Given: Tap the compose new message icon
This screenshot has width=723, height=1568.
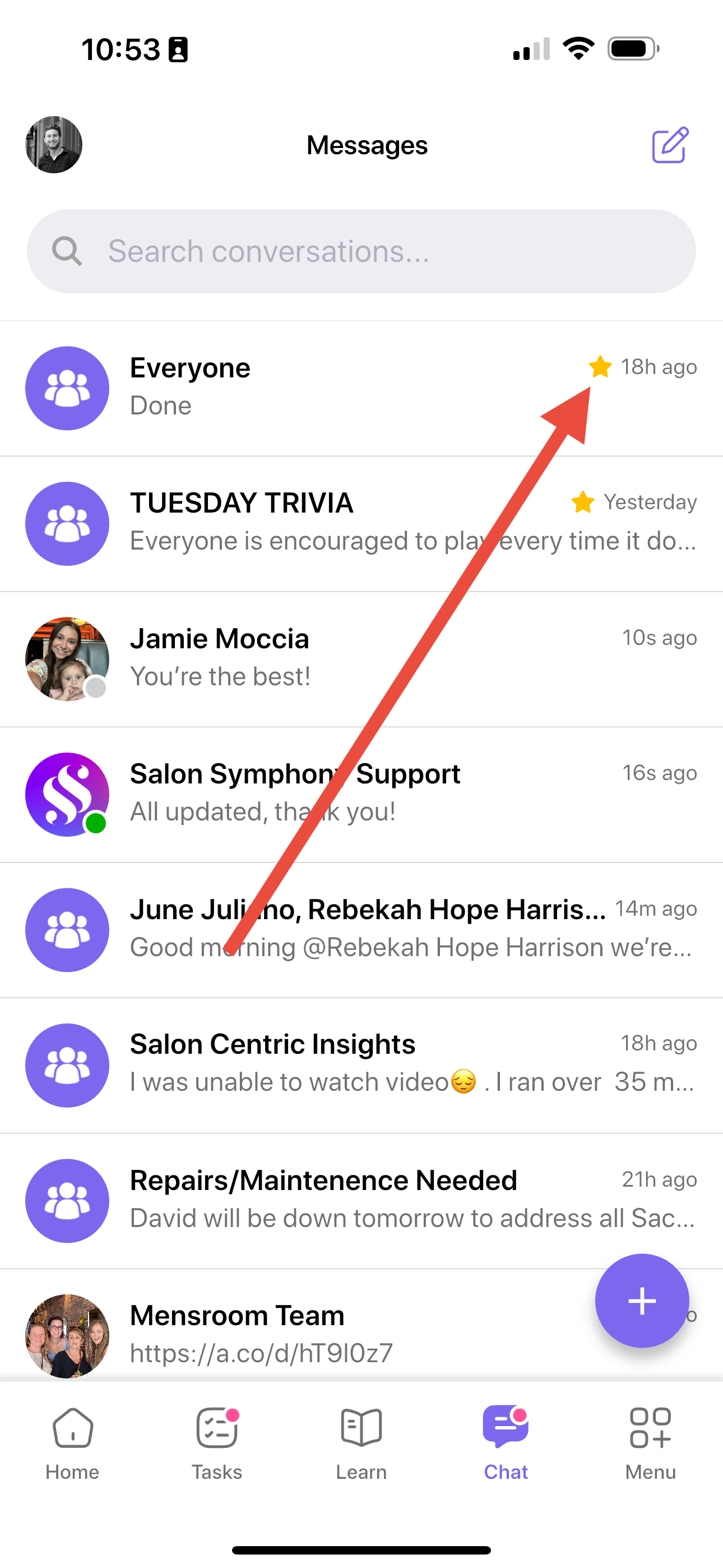Looking at the screenshot, I should pos(670,145).
